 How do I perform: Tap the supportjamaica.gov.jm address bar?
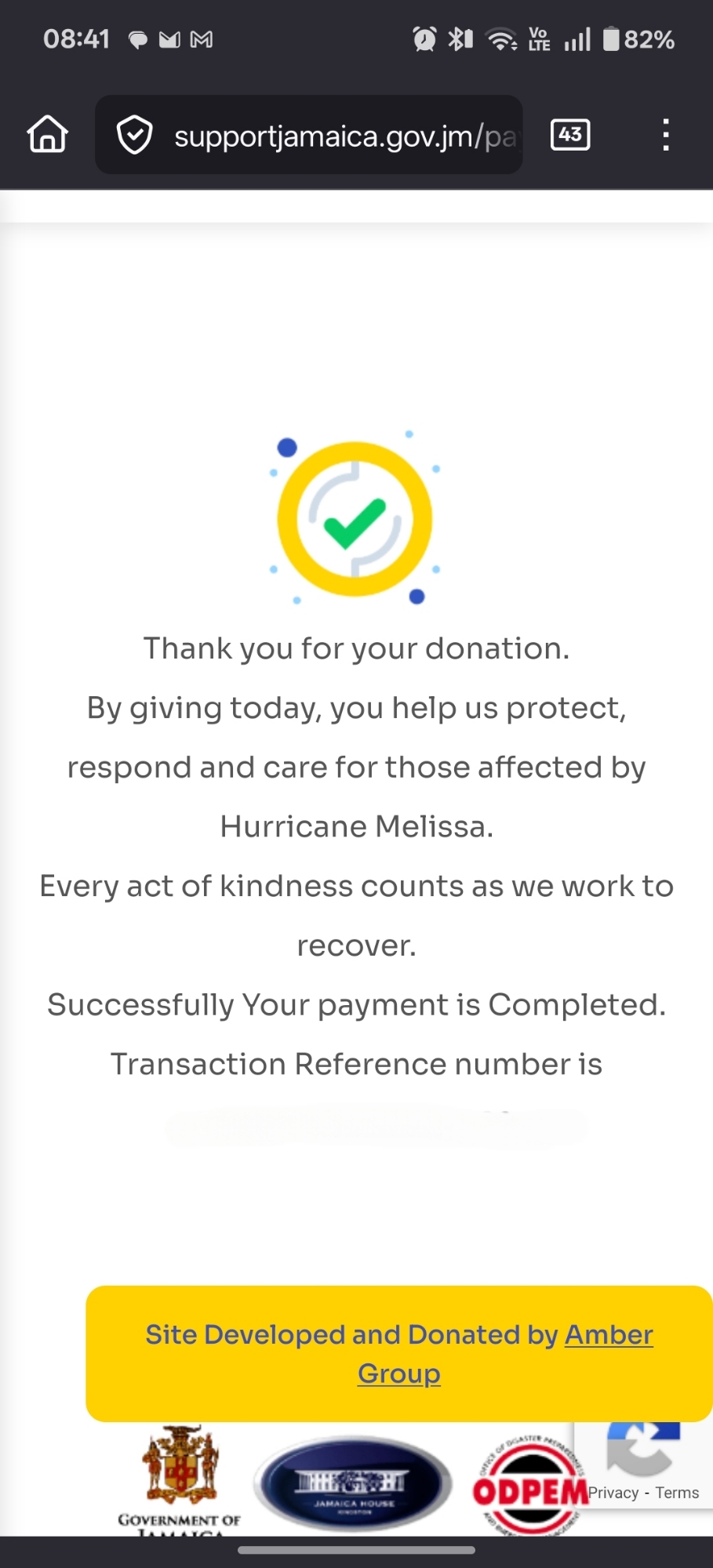click(x=345, y=136)
